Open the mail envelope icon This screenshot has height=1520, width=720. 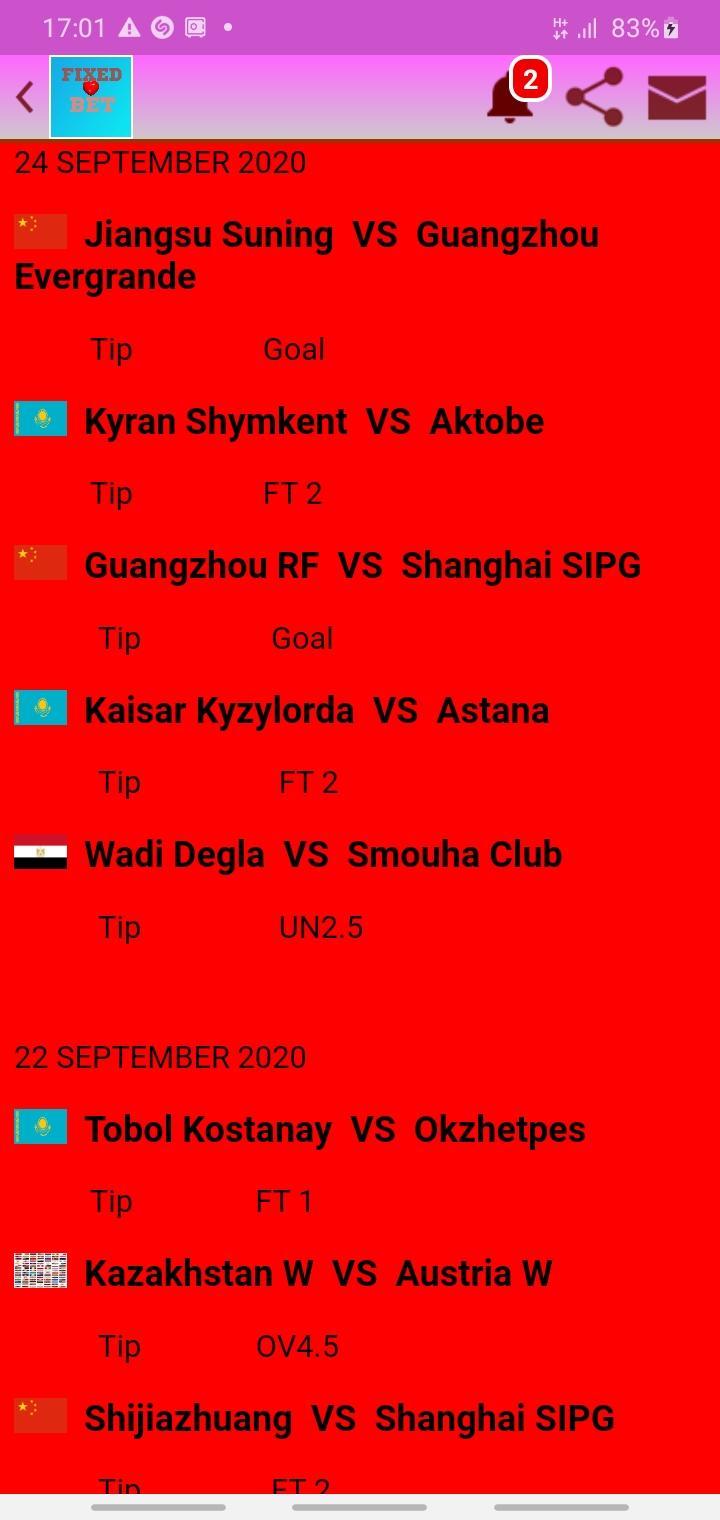point(677,97)
